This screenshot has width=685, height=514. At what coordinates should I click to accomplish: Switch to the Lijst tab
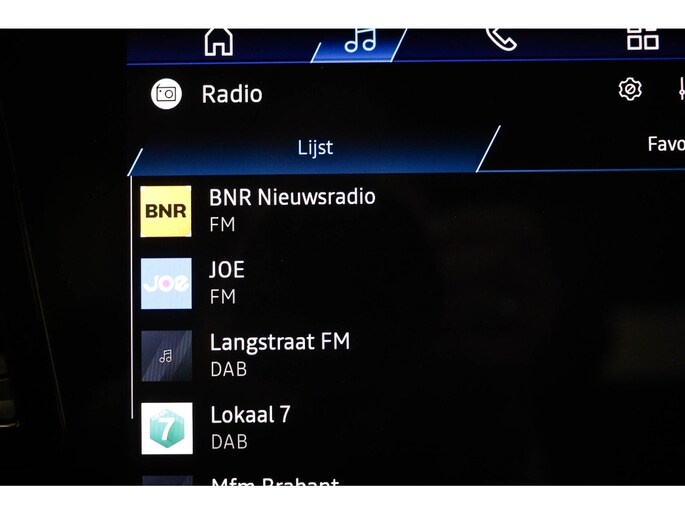(x=315, y=148)
